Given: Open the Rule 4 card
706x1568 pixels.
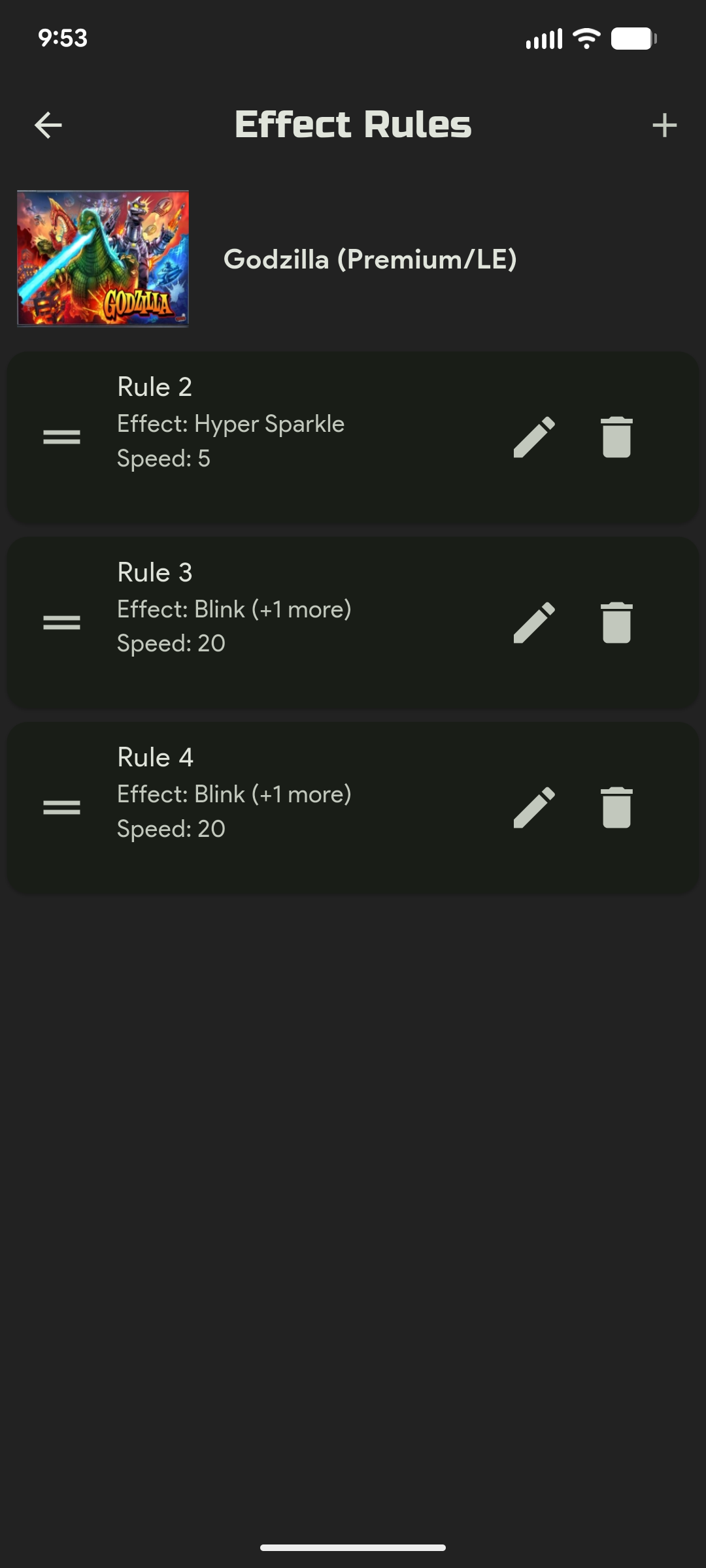Looking at the screenshot, I should click(x=294, y=794).
